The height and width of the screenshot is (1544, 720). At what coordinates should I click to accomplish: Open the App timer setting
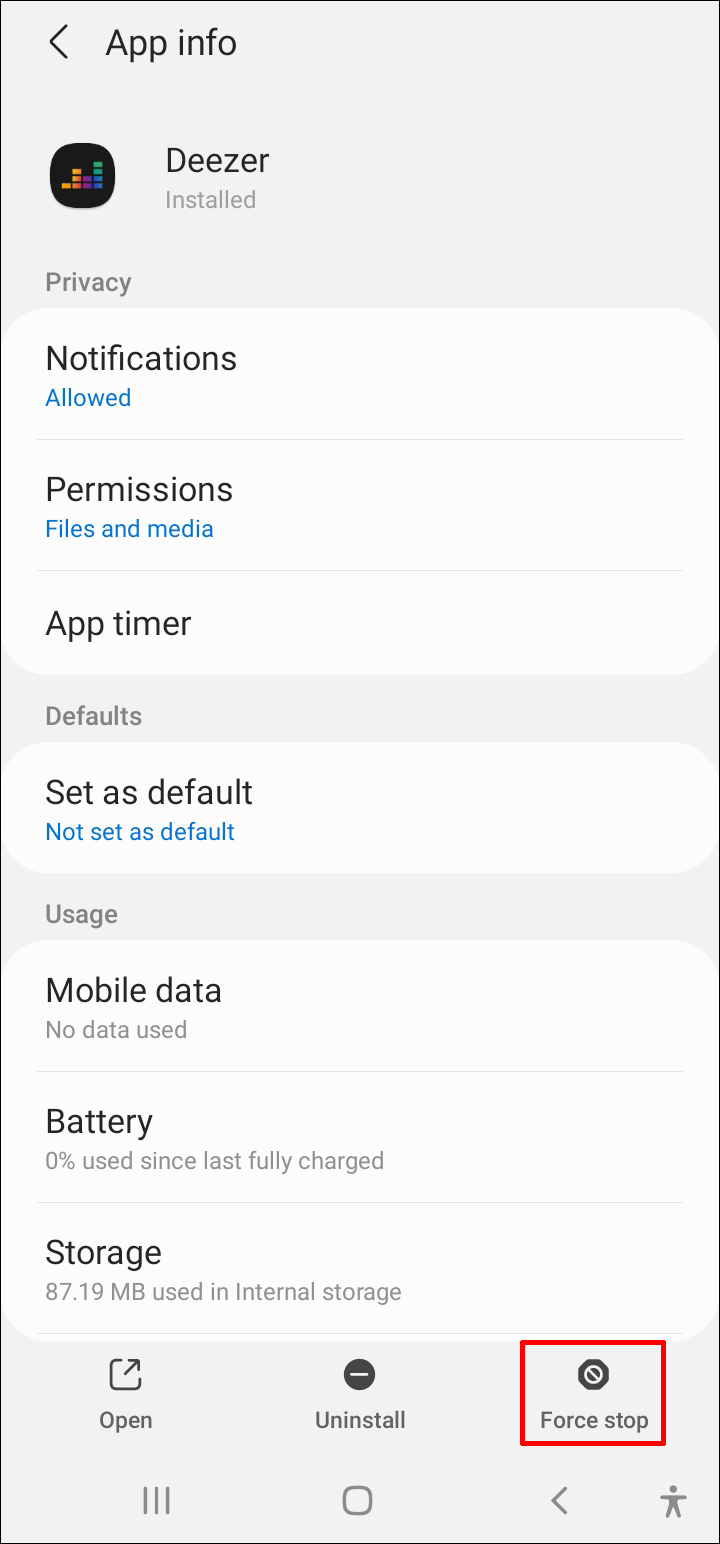tap(360, 623)
